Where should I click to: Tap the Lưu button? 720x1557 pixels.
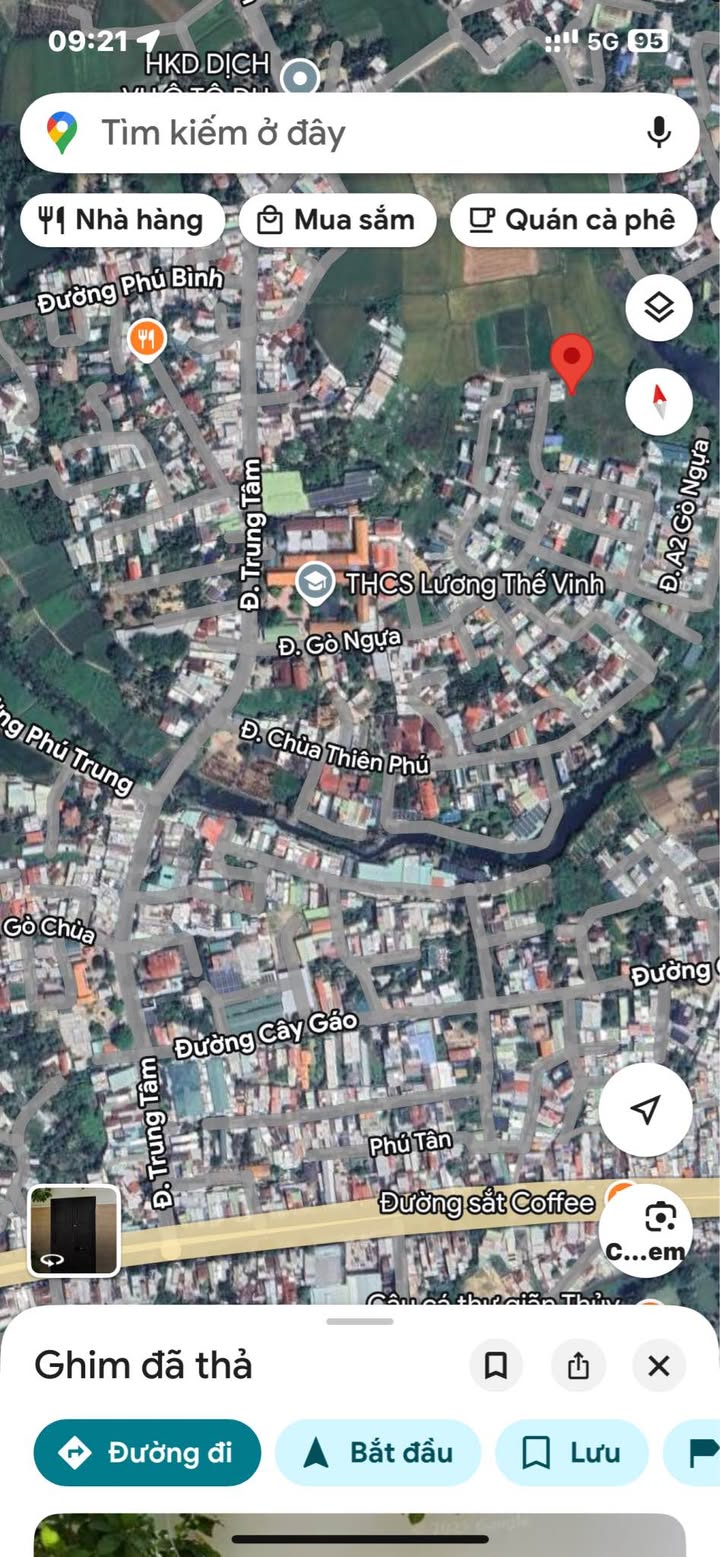pos(572,1452)
